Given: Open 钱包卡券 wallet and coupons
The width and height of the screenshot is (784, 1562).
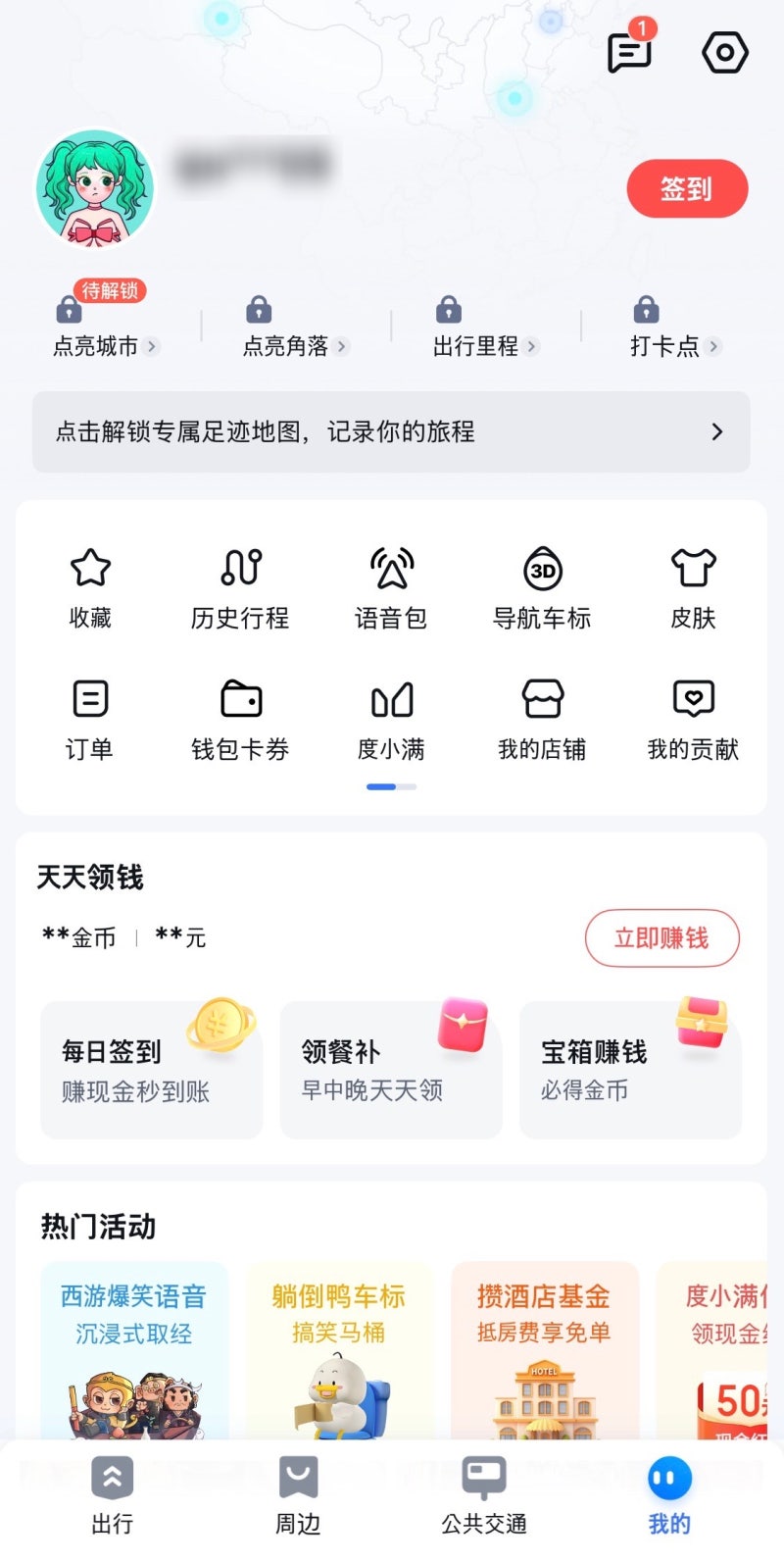Looking at the screenshot, I should tap(240, 720).
